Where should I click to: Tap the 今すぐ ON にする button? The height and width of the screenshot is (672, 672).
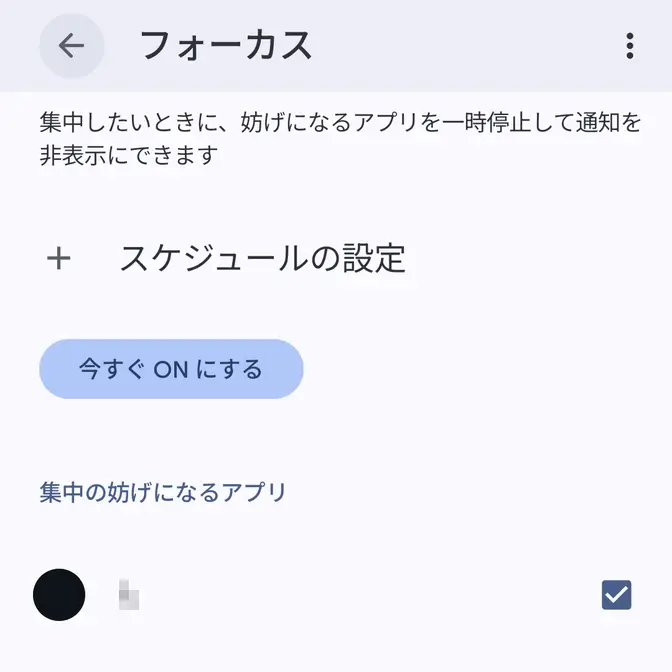click(x=171, y=369)
